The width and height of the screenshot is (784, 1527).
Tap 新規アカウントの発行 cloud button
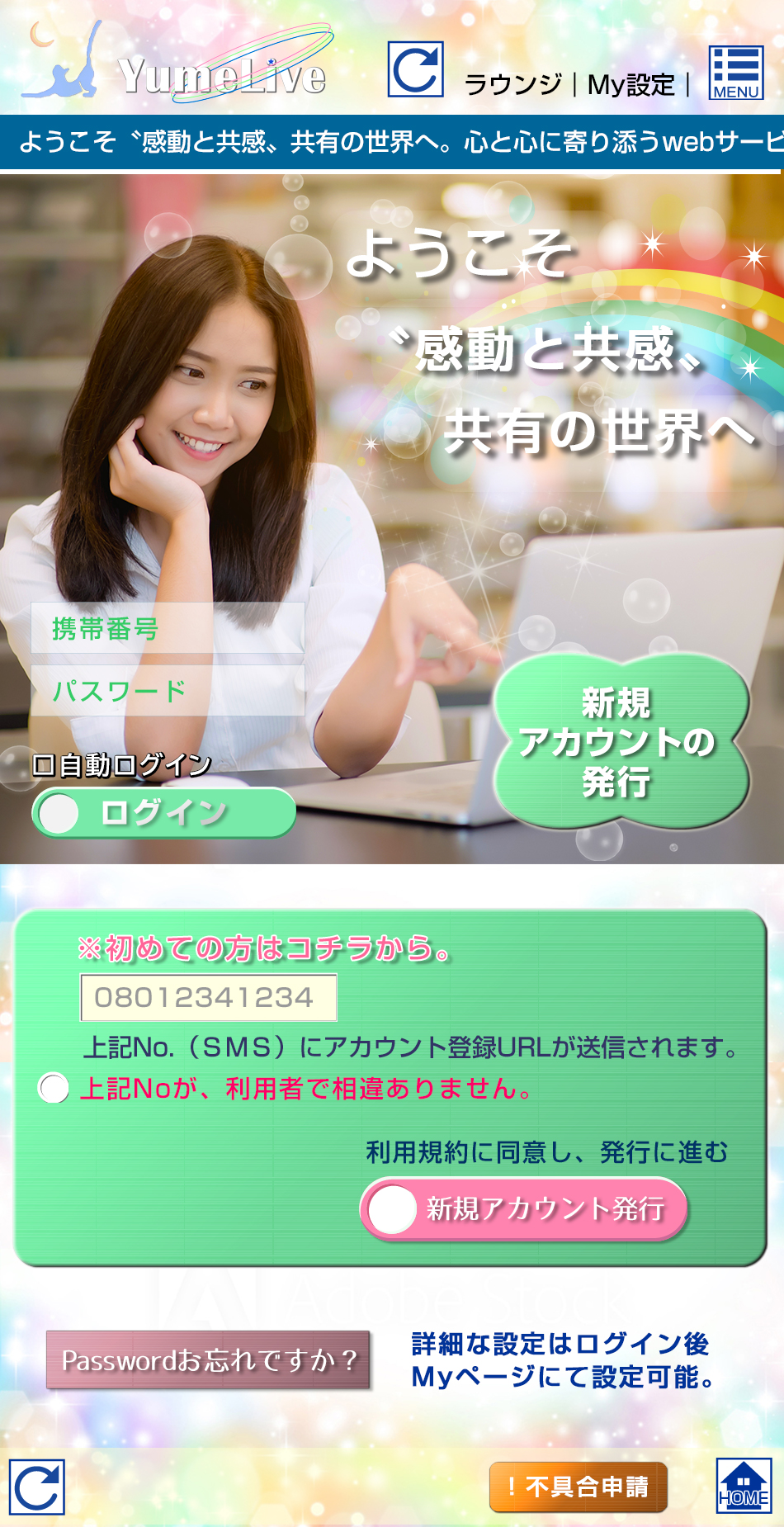tap(619, 741)
